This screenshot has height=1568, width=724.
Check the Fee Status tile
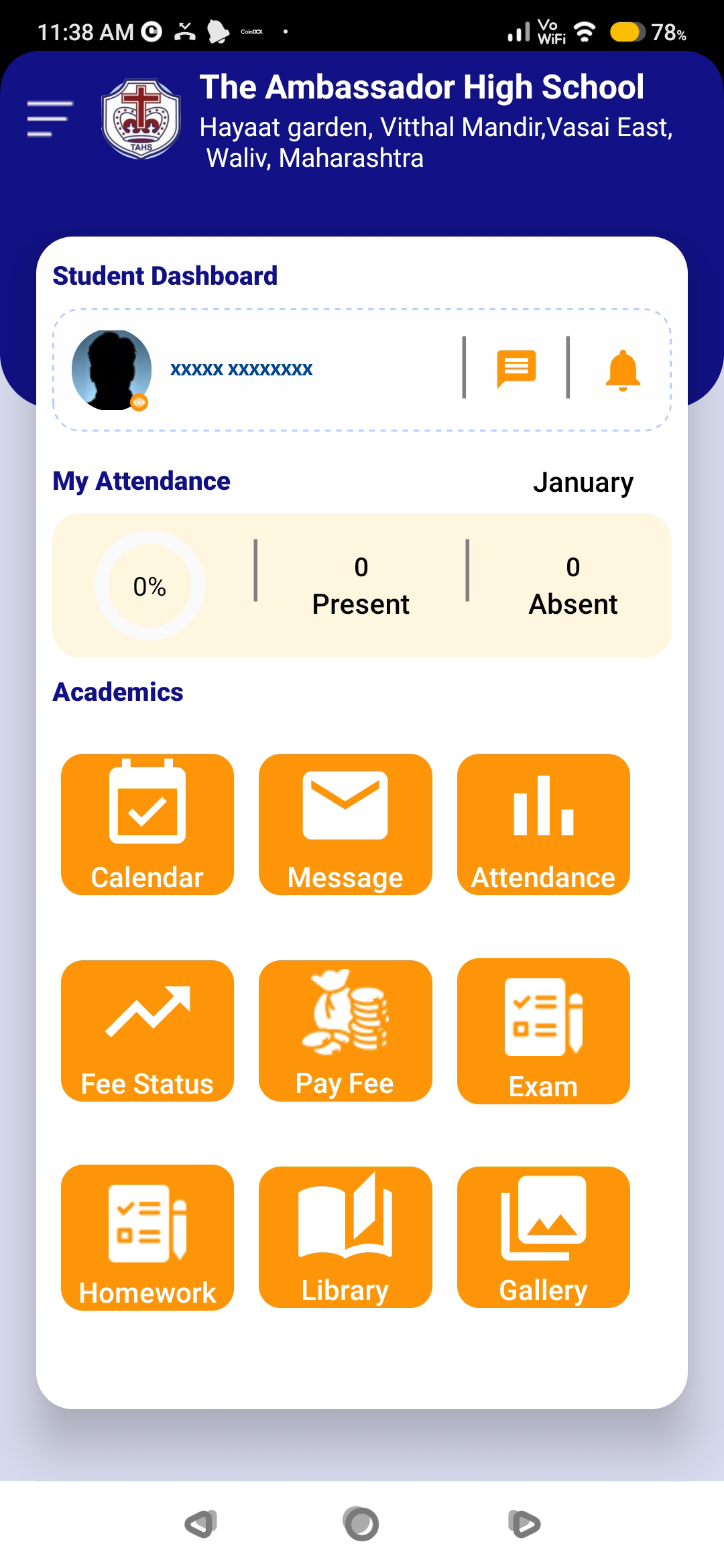pos(147,1031)
